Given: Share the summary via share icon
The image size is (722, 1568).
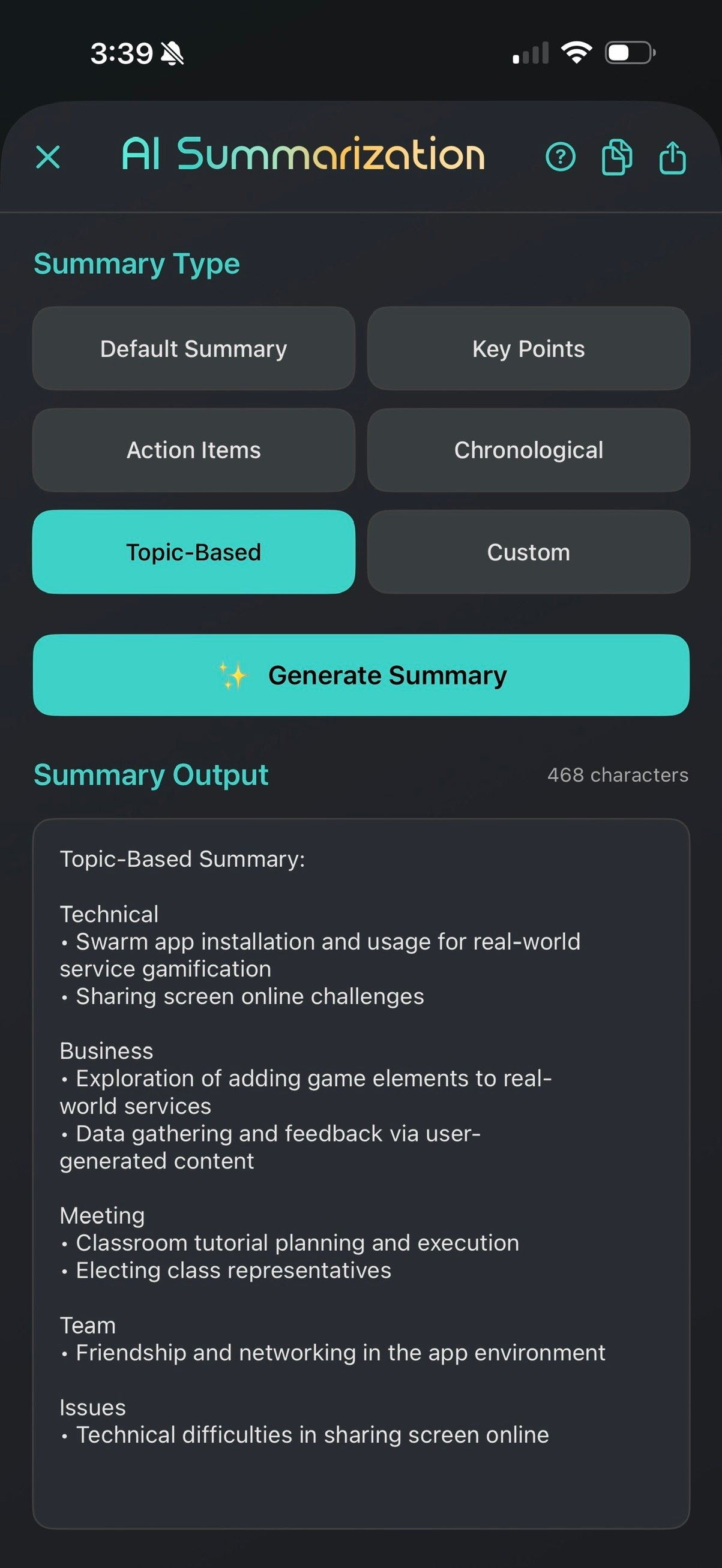Looking at the screenshot, I should click(x=672, y=157).
